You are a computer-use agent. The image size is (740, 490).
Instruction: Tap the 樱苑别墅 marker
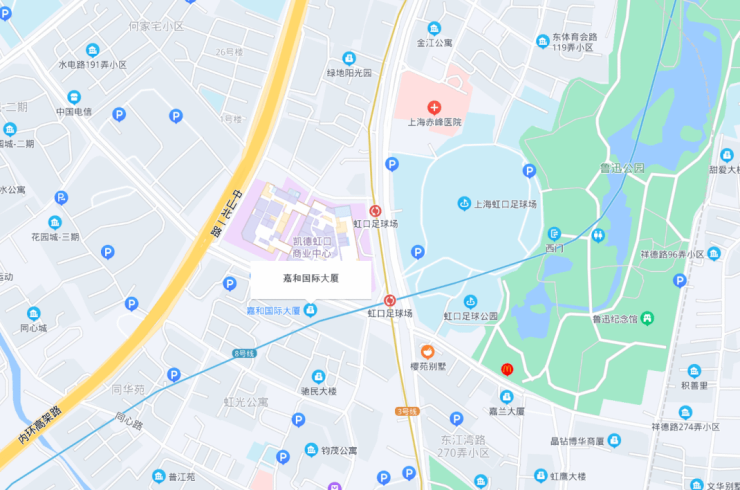(427, 351)
